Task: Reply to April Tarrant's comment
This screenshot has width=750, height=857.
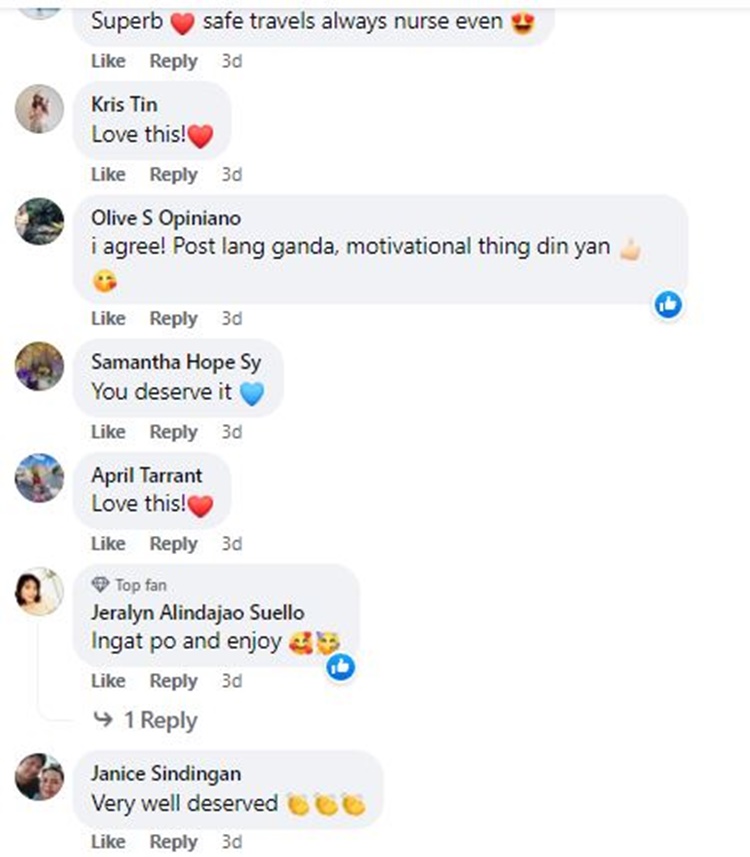Action: click(173, 544)
